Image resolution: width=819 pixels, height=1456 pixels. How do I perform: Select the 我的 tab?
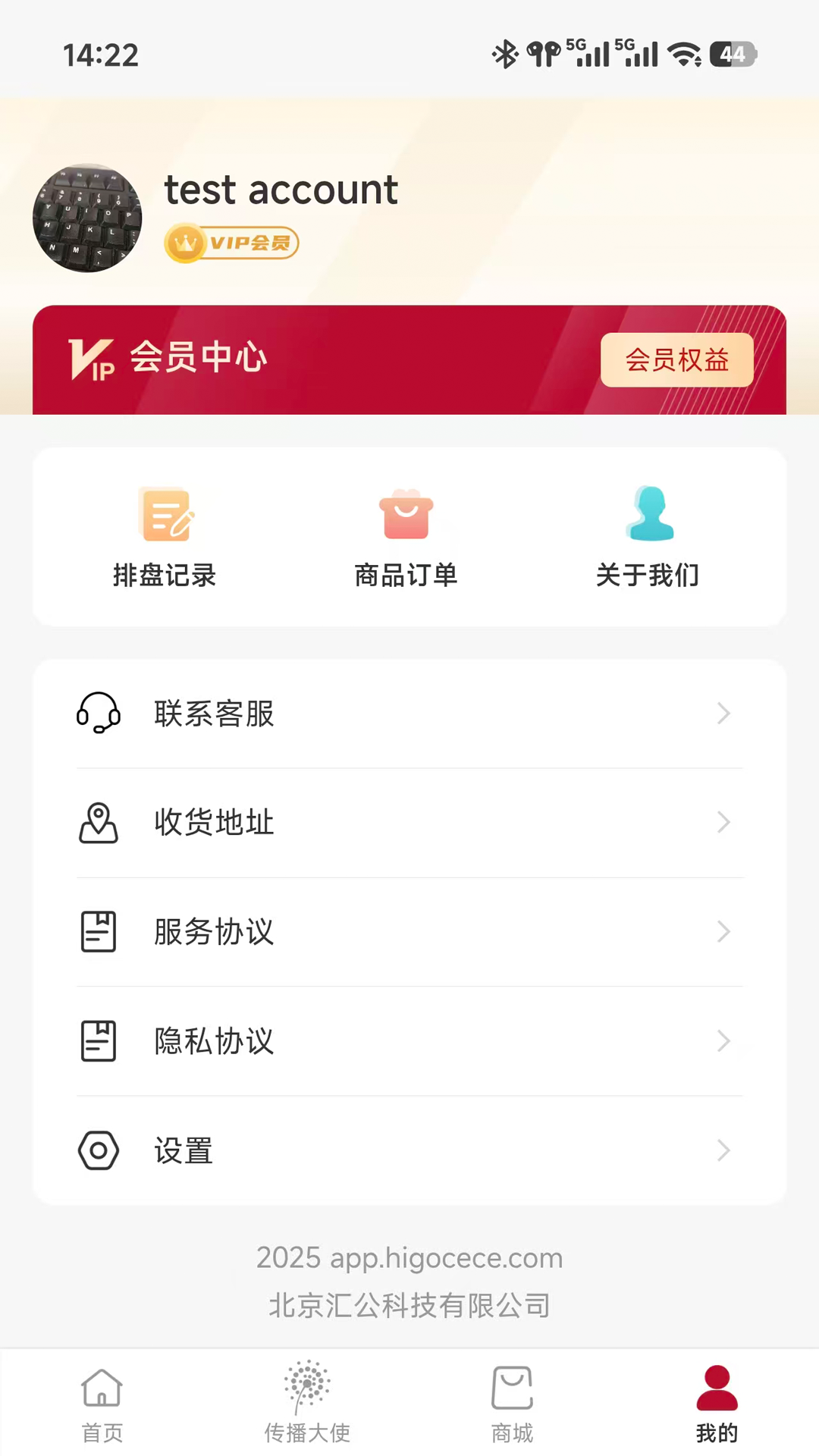point(716,1403)
